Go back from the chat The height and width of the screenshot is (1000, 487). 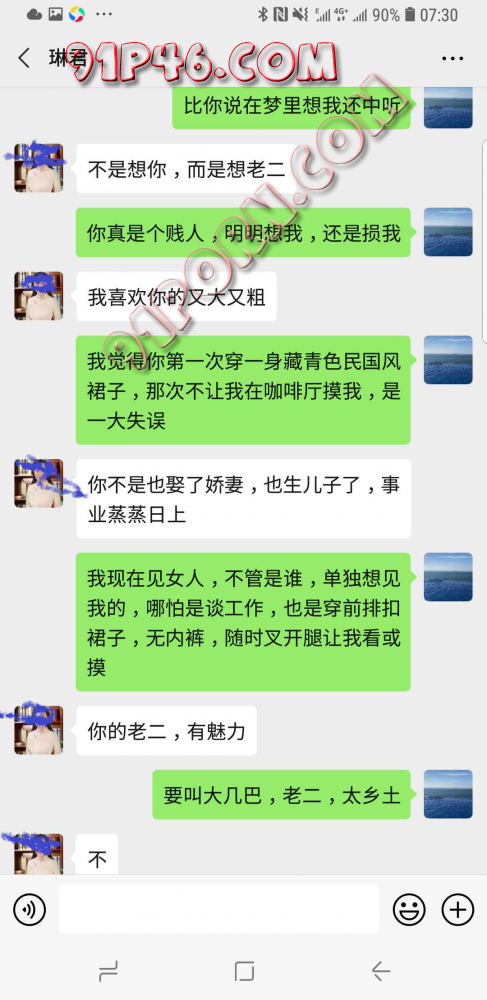tap(24, 58)
